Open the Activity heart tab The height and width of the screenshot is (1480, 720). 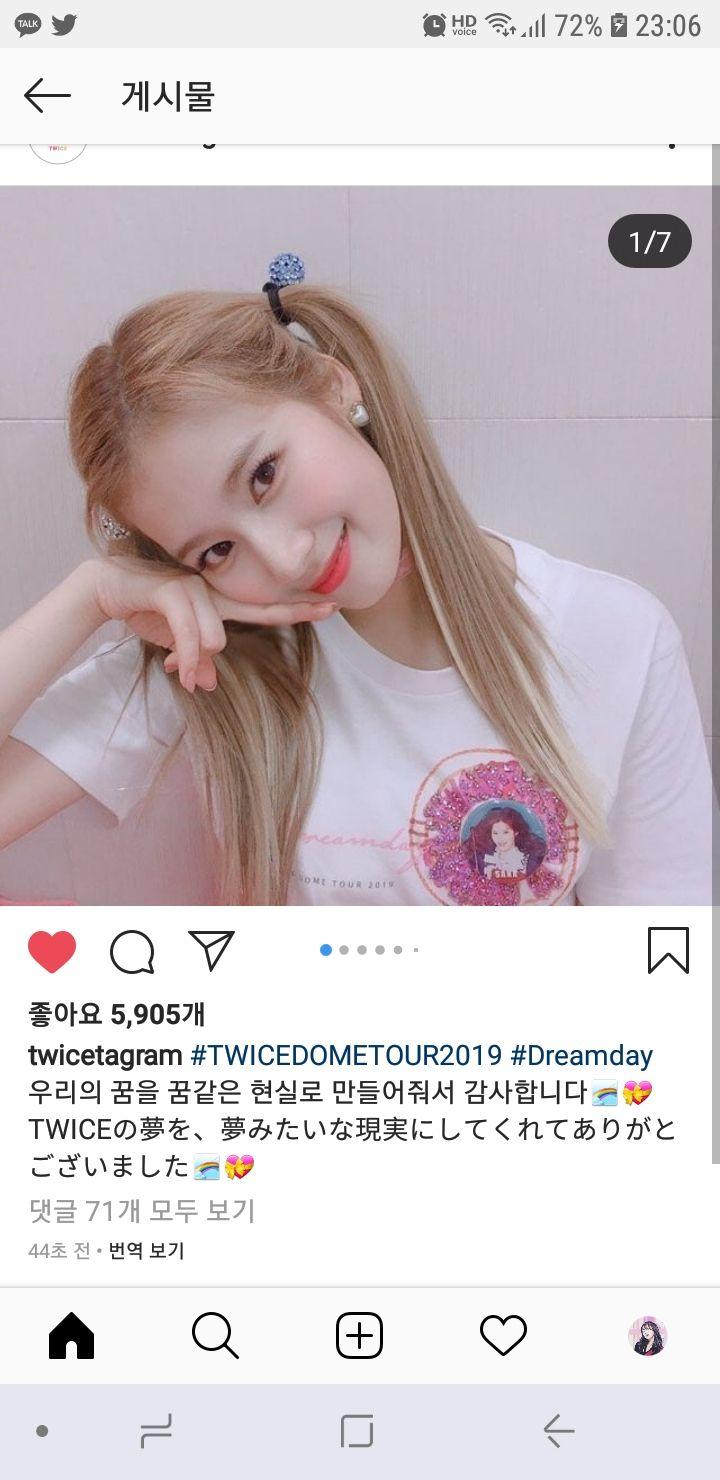pyautogui.click(x=503, y=1336)
